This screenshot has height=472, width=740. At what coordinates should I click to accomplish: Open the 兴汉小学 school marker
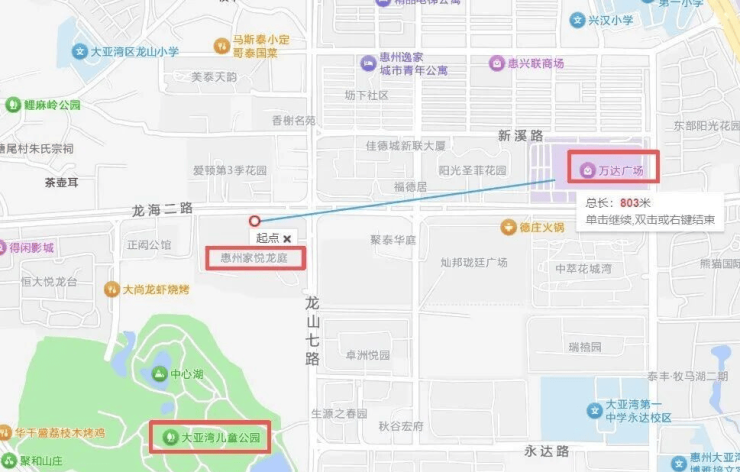pos(578,20)
